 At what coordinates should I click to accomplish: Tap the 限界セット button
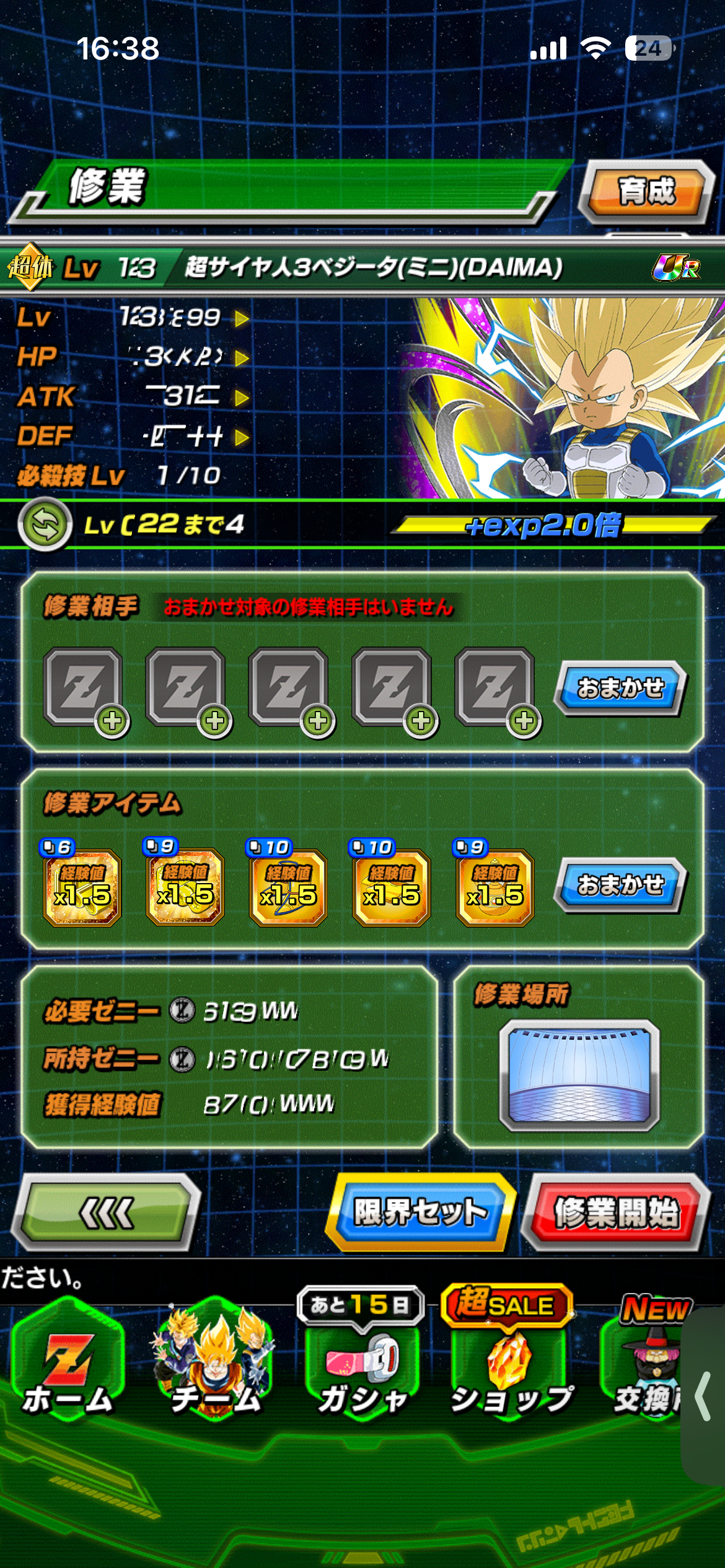click(x=420, y=1212)
